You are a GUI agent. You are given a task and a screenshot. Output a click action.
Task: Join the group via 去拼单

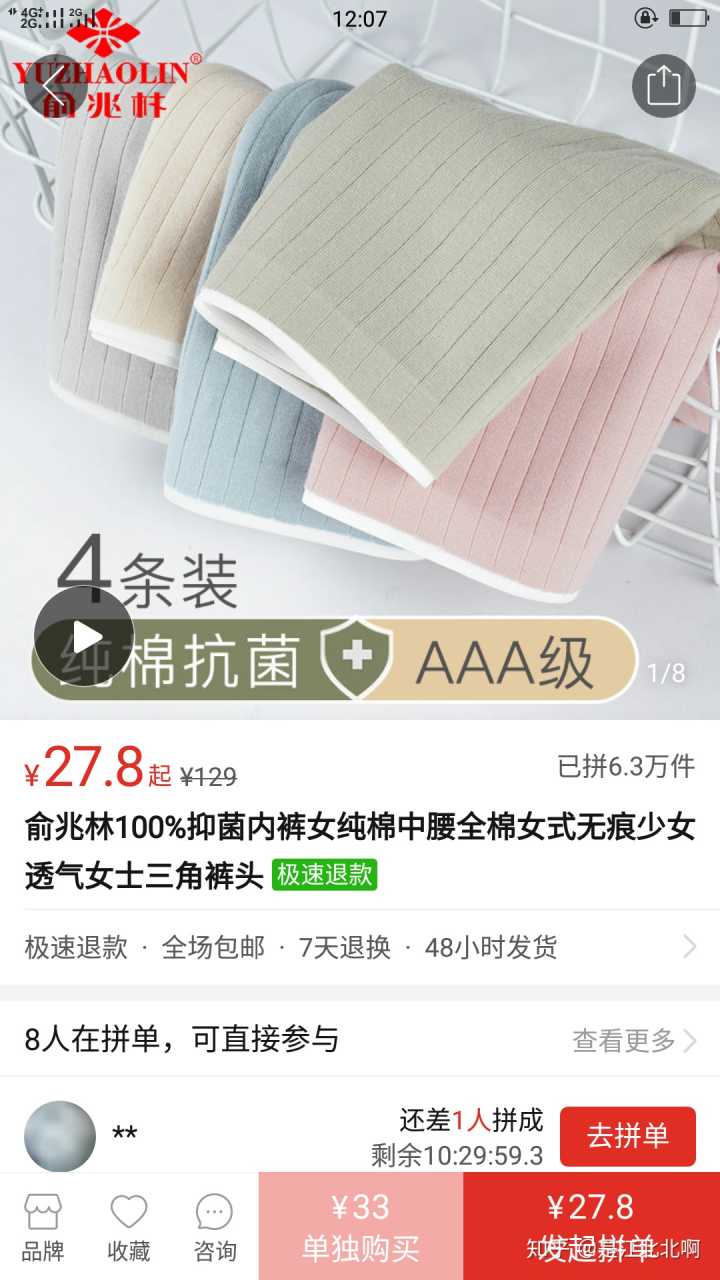[x=627, y=1136]
